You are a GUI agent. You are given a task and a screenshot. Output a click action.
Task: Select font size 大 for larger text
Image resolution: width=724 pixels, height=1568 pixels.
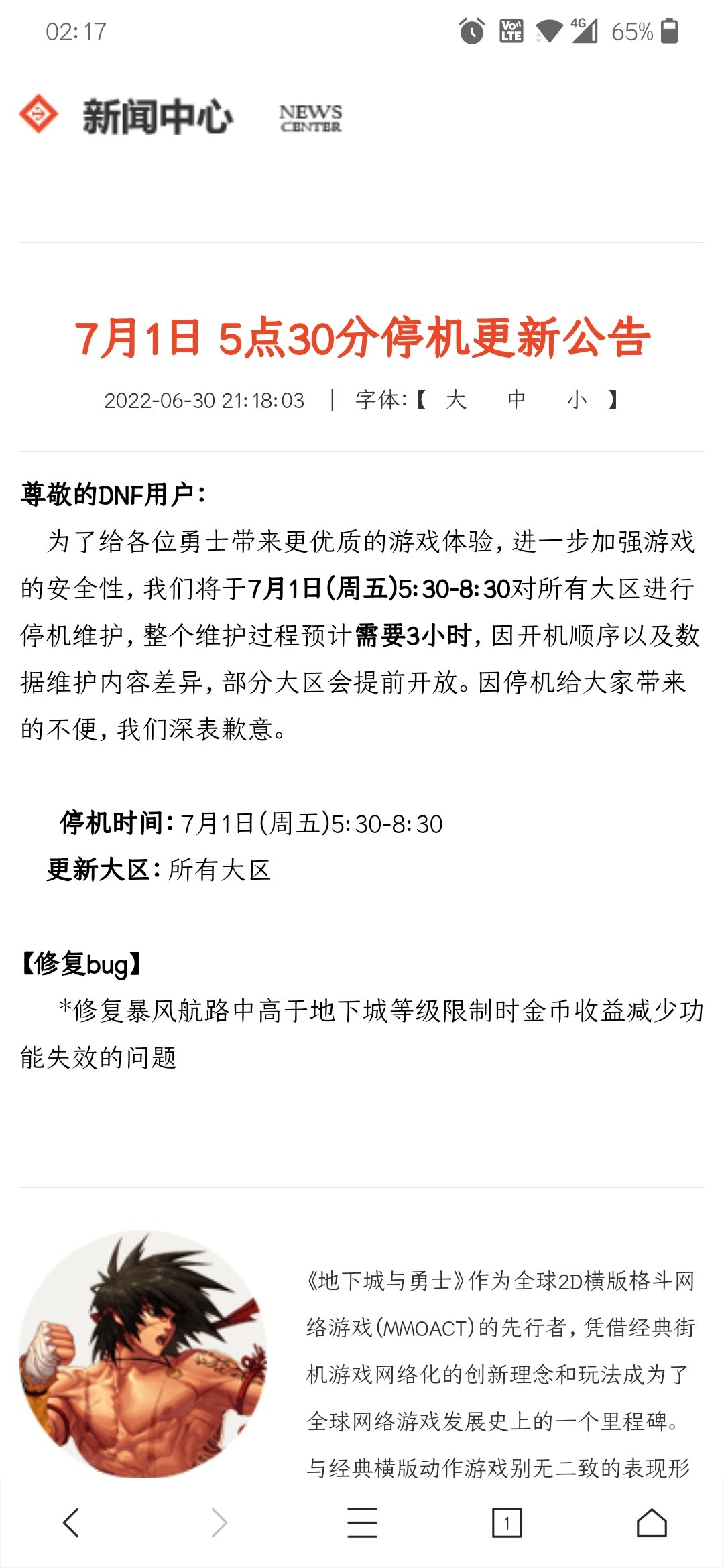tap(456, 398)
